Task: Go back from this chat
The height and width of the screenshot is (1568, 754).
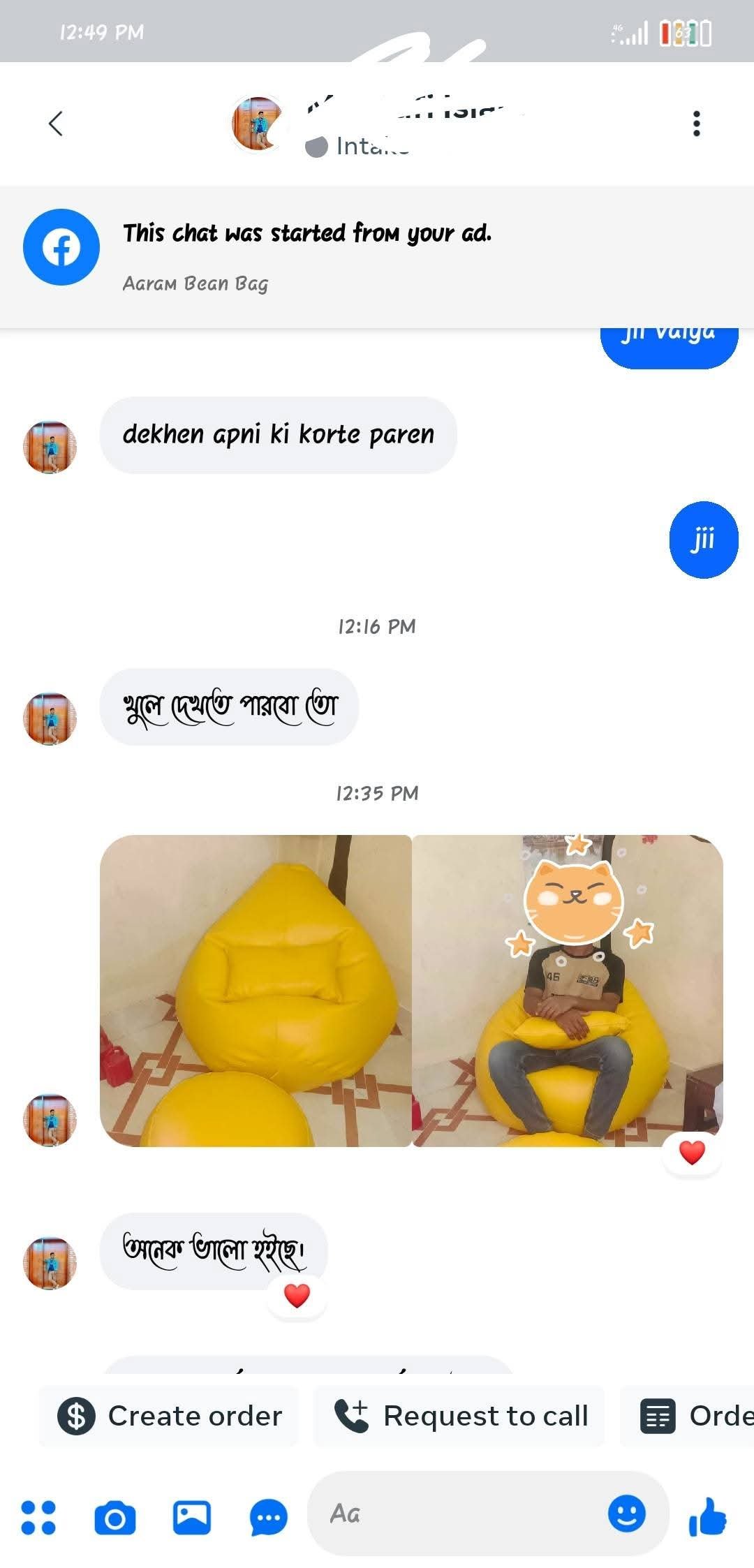Action: coord(56,124)
